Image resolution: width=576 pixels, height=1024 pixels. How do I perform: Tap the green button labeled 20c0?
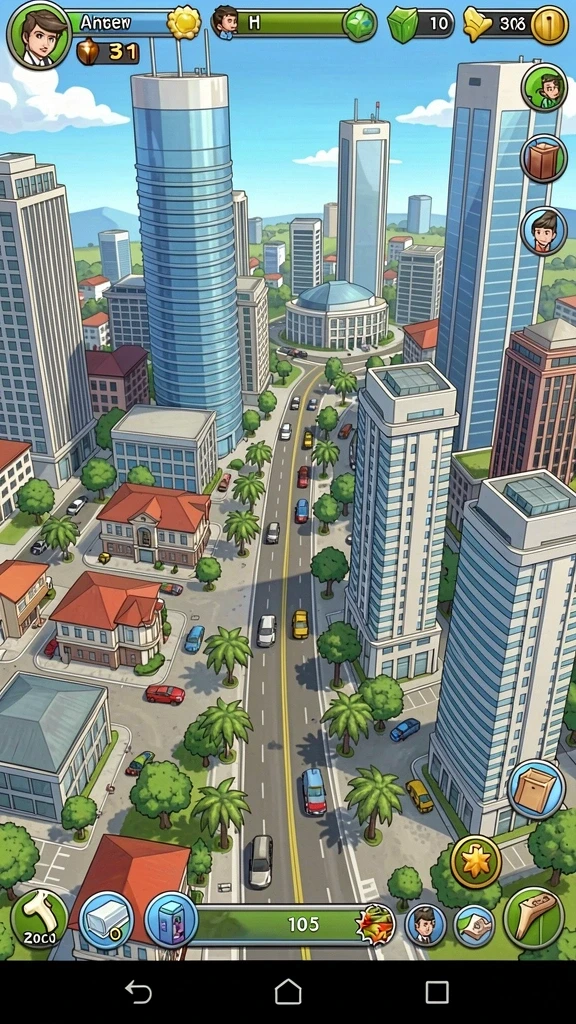point(39,920)
